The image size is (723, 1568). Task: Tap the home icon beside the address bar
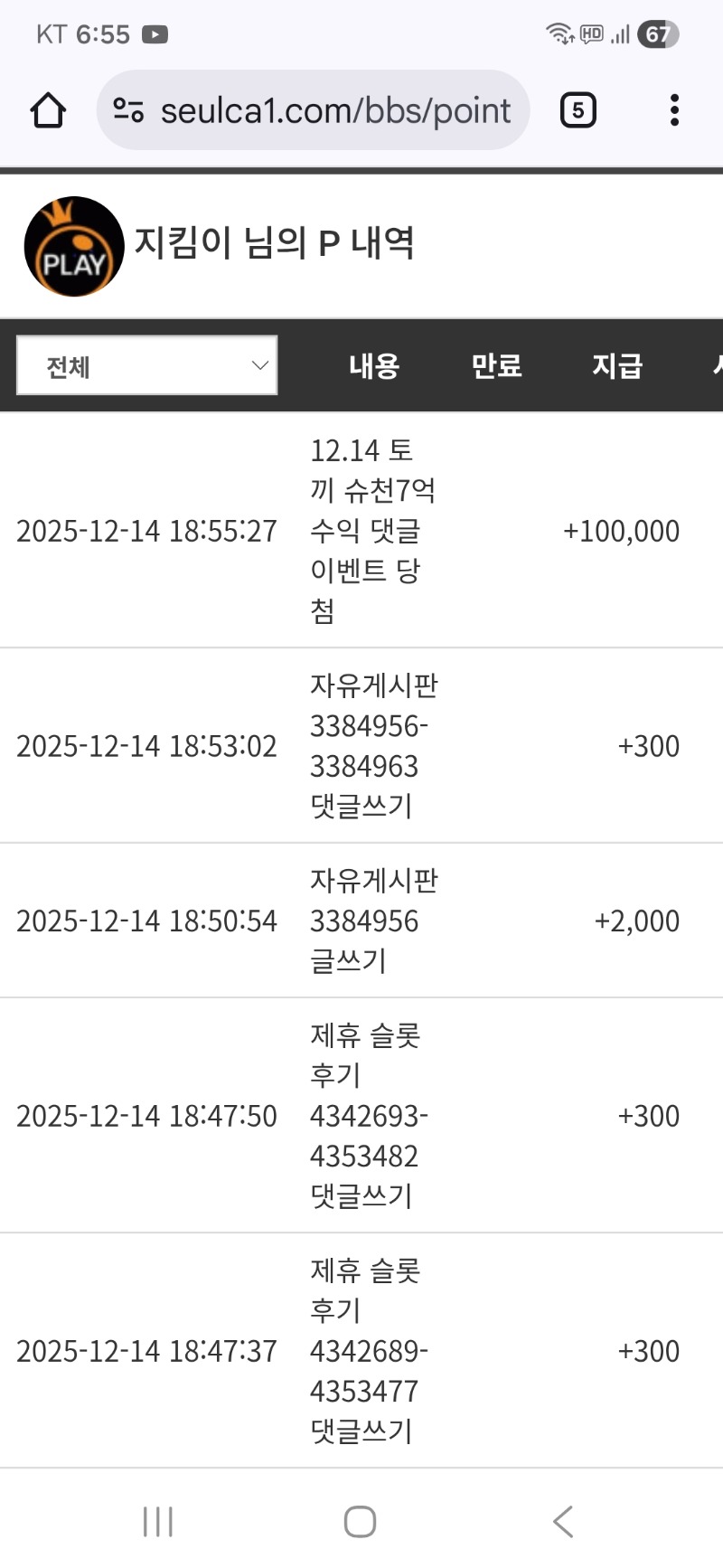tap(47, 109)
